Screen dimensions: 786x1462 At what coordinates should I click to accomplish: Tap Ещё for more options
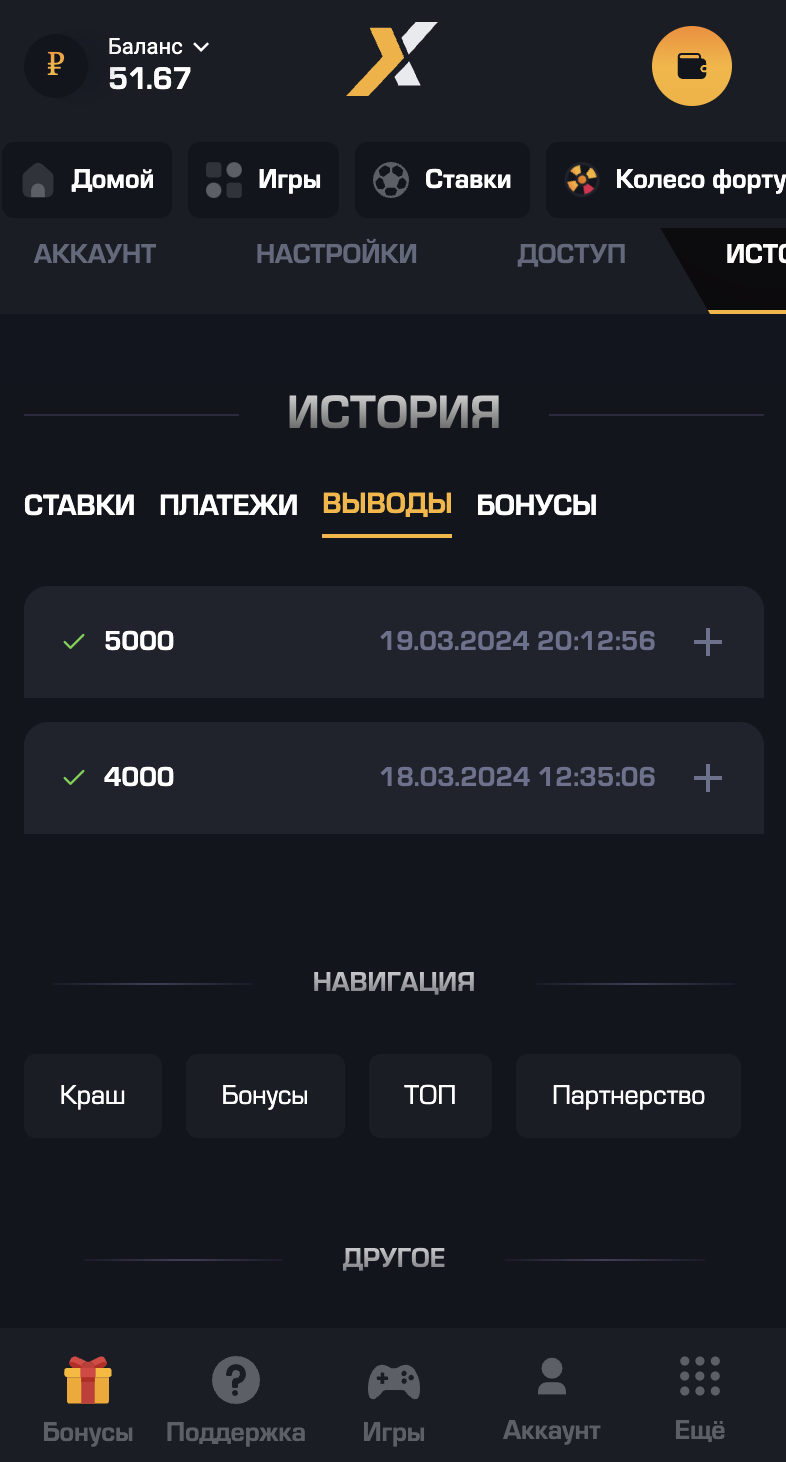click(x=700, y=1398)
